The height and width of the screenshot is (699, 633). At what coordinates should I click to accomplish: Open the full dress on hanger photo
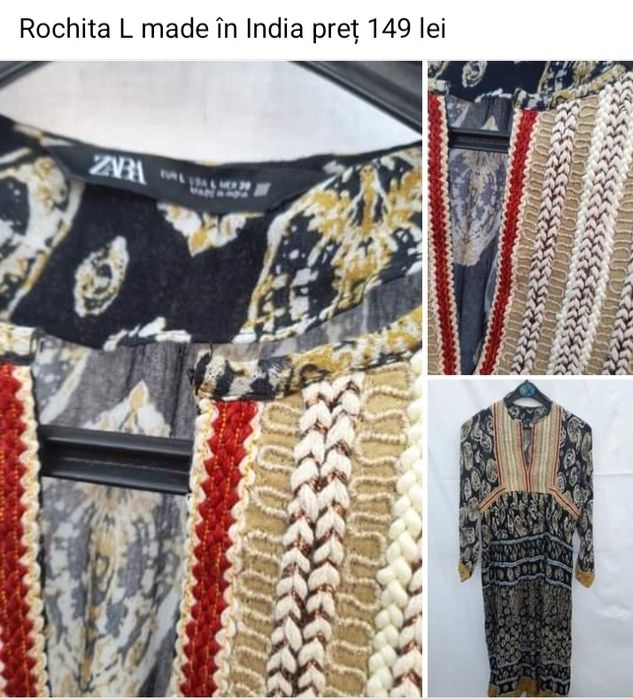530,538
